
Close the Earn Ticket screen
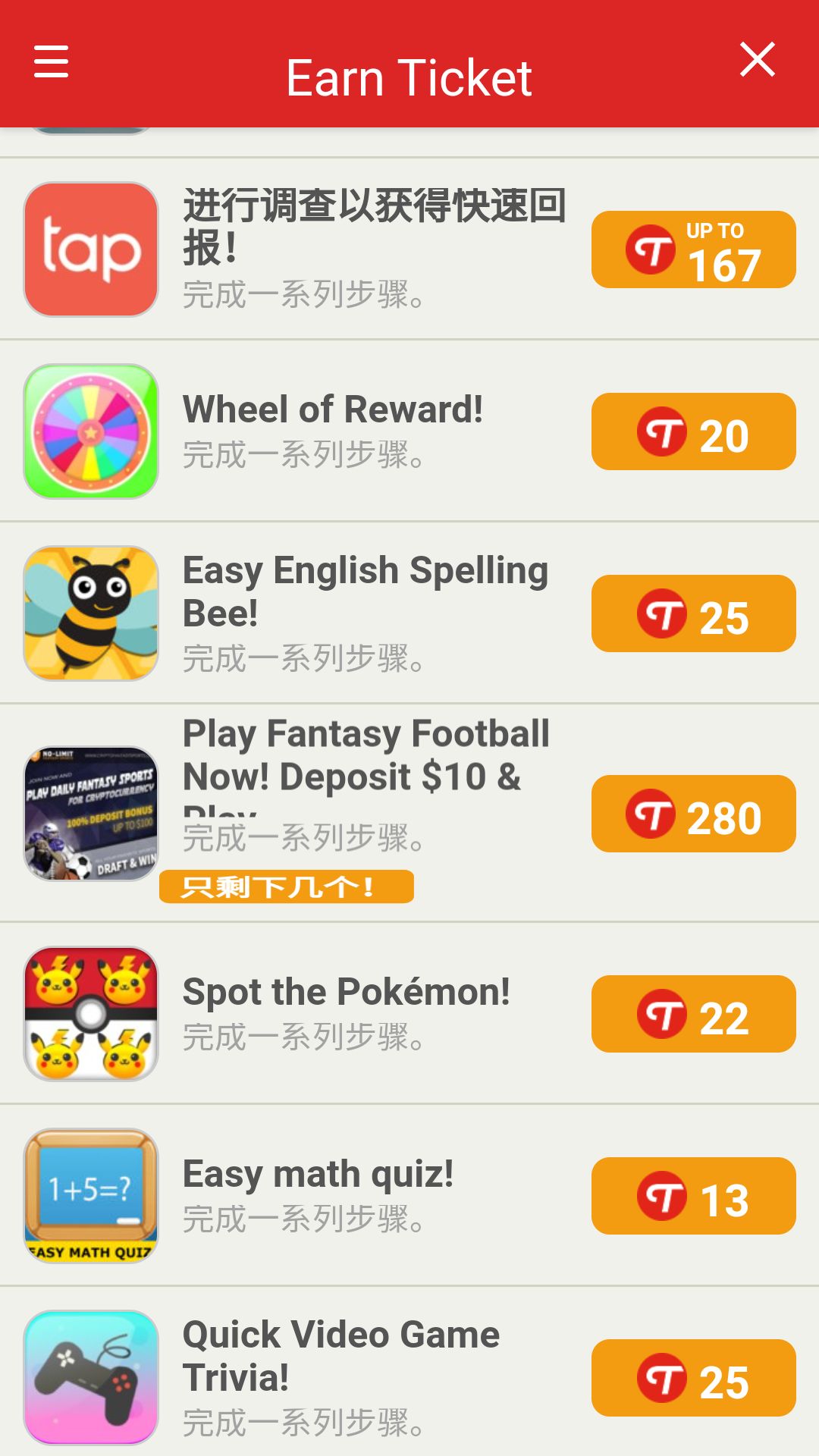[x=758, y=59]
